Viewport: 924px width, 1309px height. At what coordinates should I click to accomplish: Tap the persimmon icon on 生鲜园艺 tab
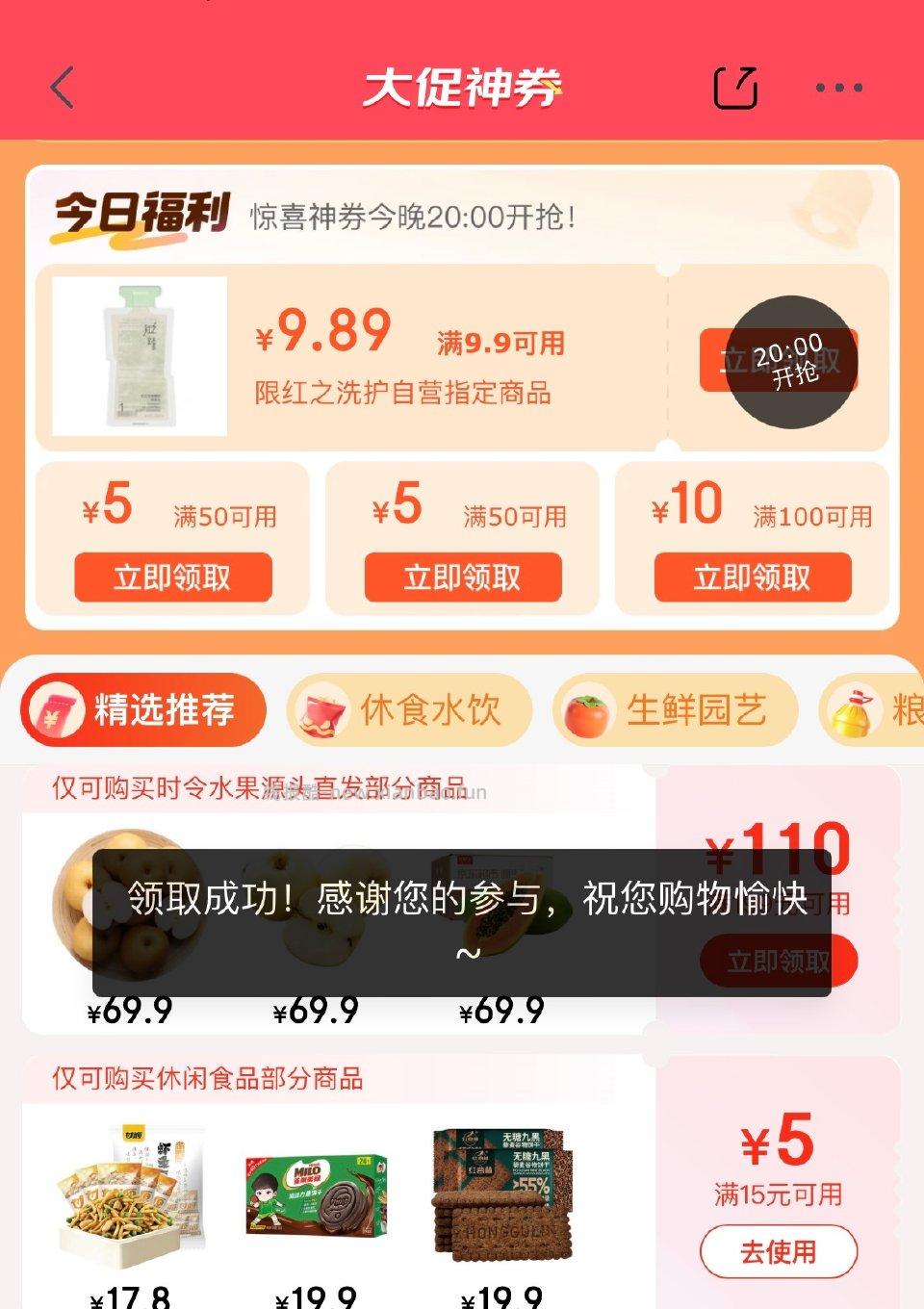point(588,709)
